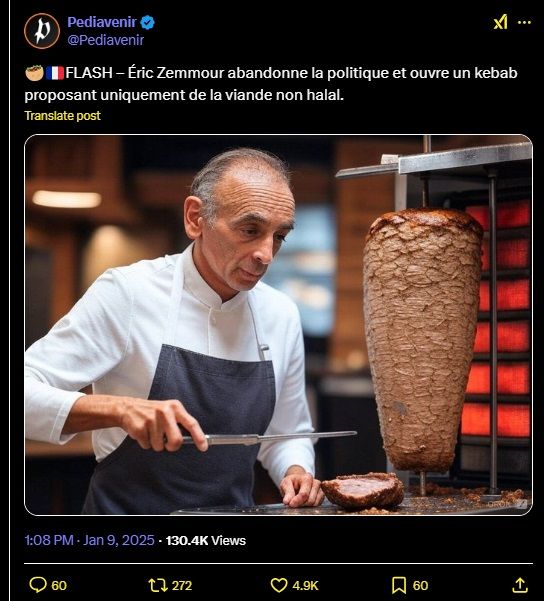Reply to the post via comment icon

pos(38,585)
